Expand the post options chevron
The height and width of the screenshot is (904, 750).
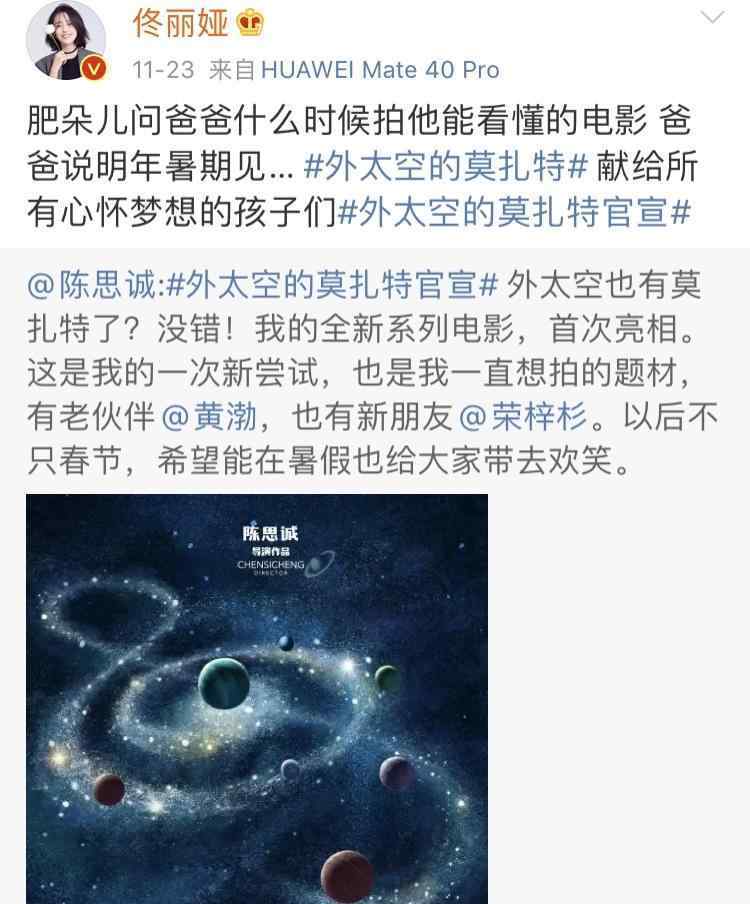(x=712, y=19)
